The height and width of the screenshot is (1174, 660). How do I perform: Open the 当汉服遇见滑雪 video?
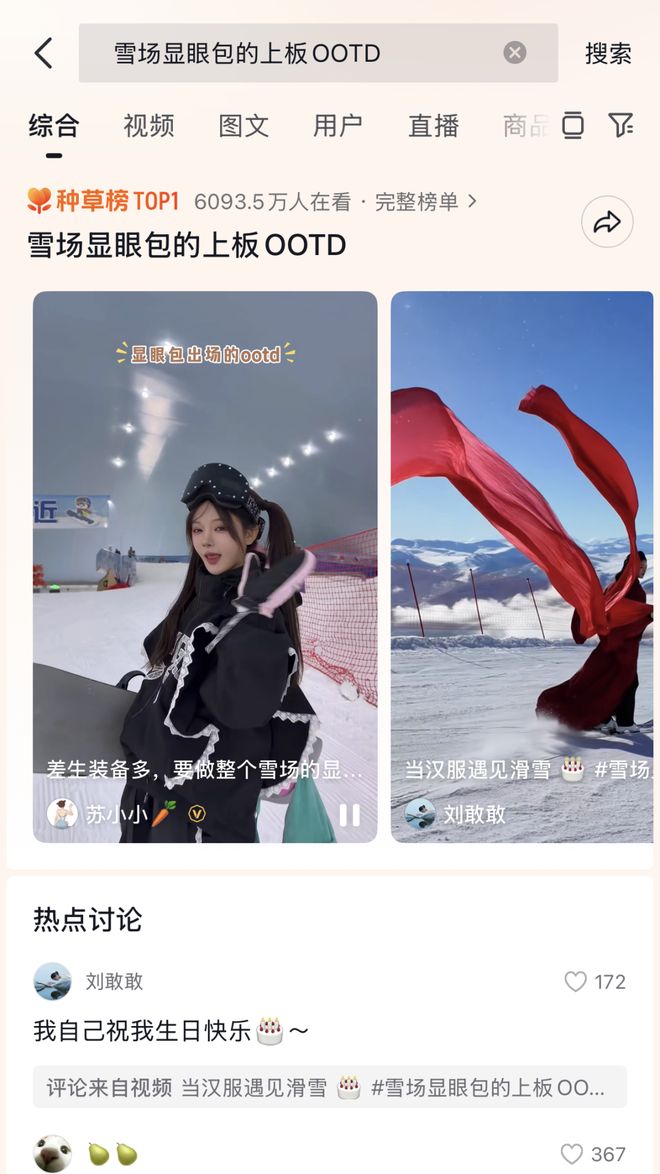522,560
